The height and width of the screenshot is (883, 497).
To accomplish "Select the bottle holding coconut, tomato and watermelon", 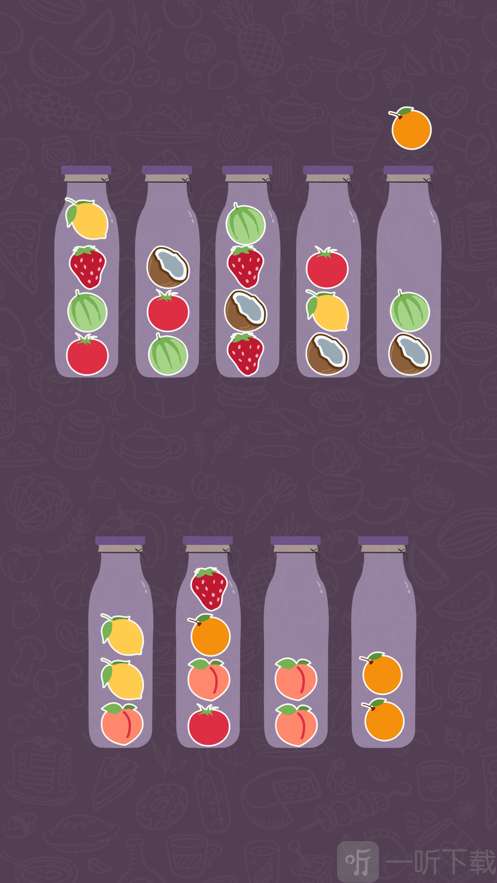I will coord(167,271).
